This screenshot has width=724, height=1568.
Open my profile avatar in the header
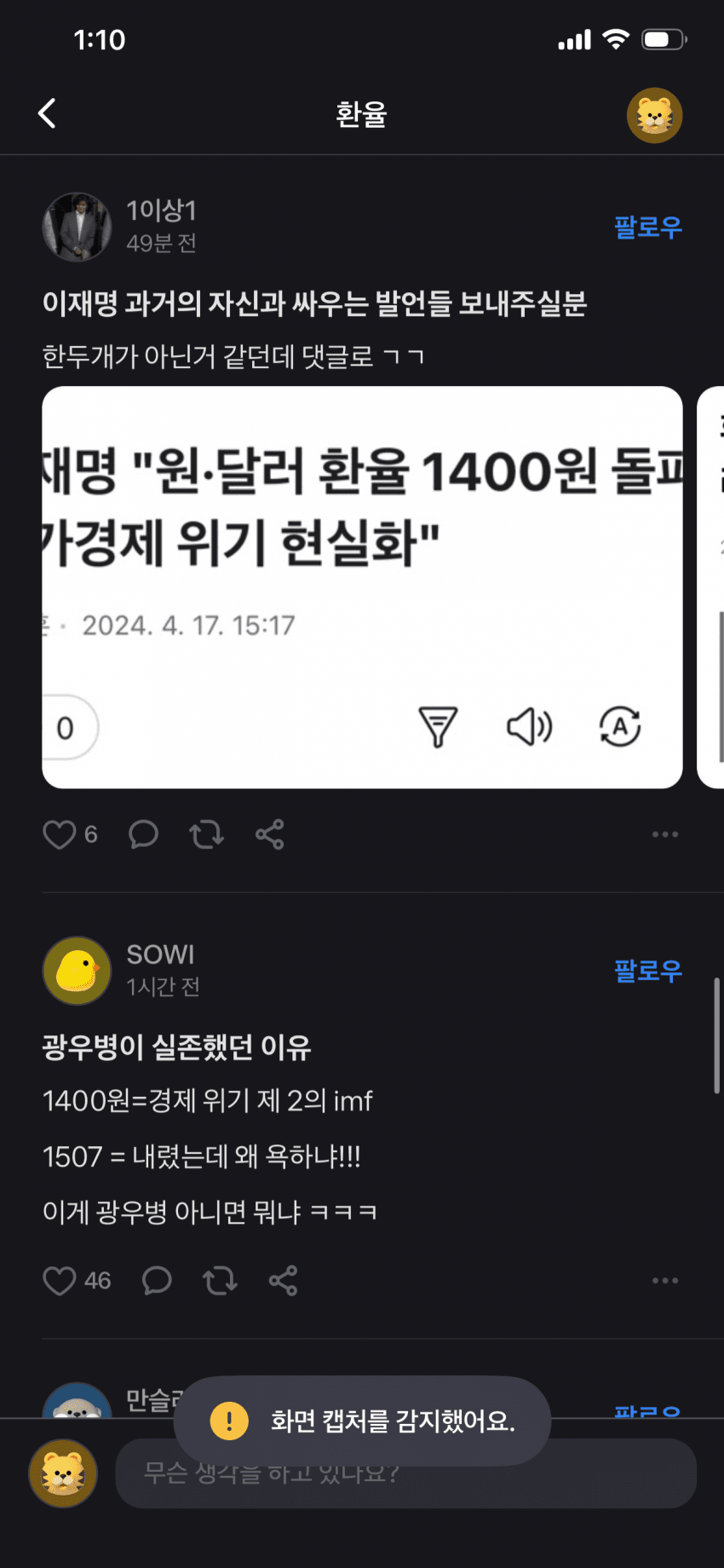point(654,115)
